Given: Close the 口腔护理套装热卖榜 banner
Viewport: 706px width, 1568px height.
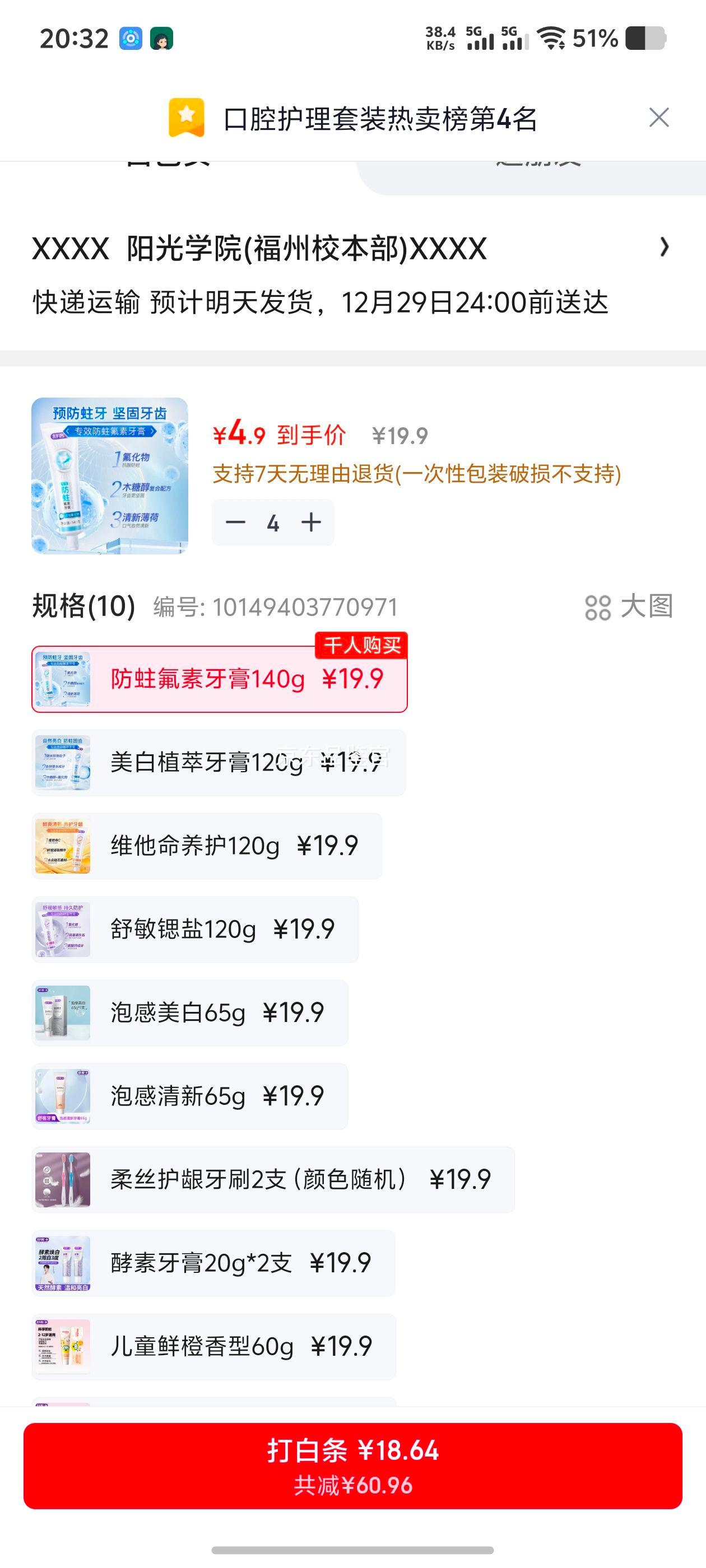Looking at the screenshot, I should 658,118.
